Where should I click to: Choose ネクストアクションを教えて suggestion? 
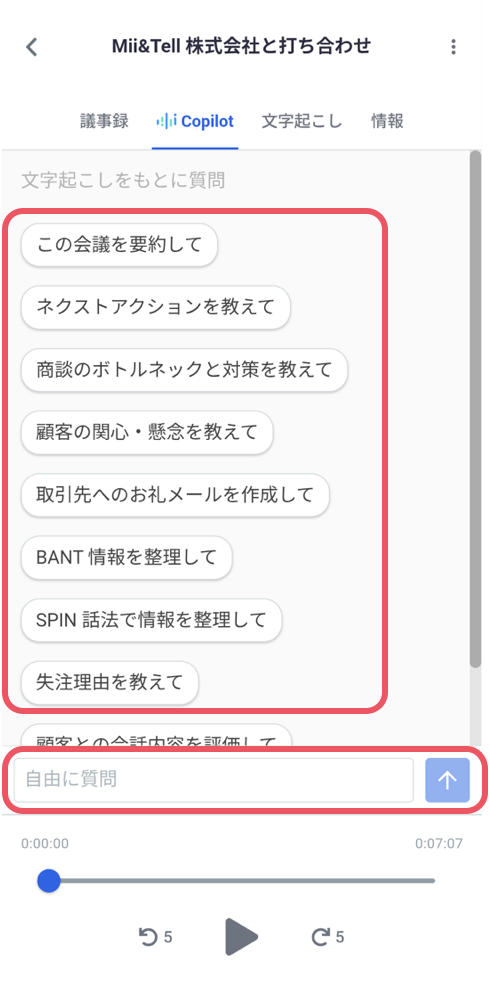tap(156, 307)
